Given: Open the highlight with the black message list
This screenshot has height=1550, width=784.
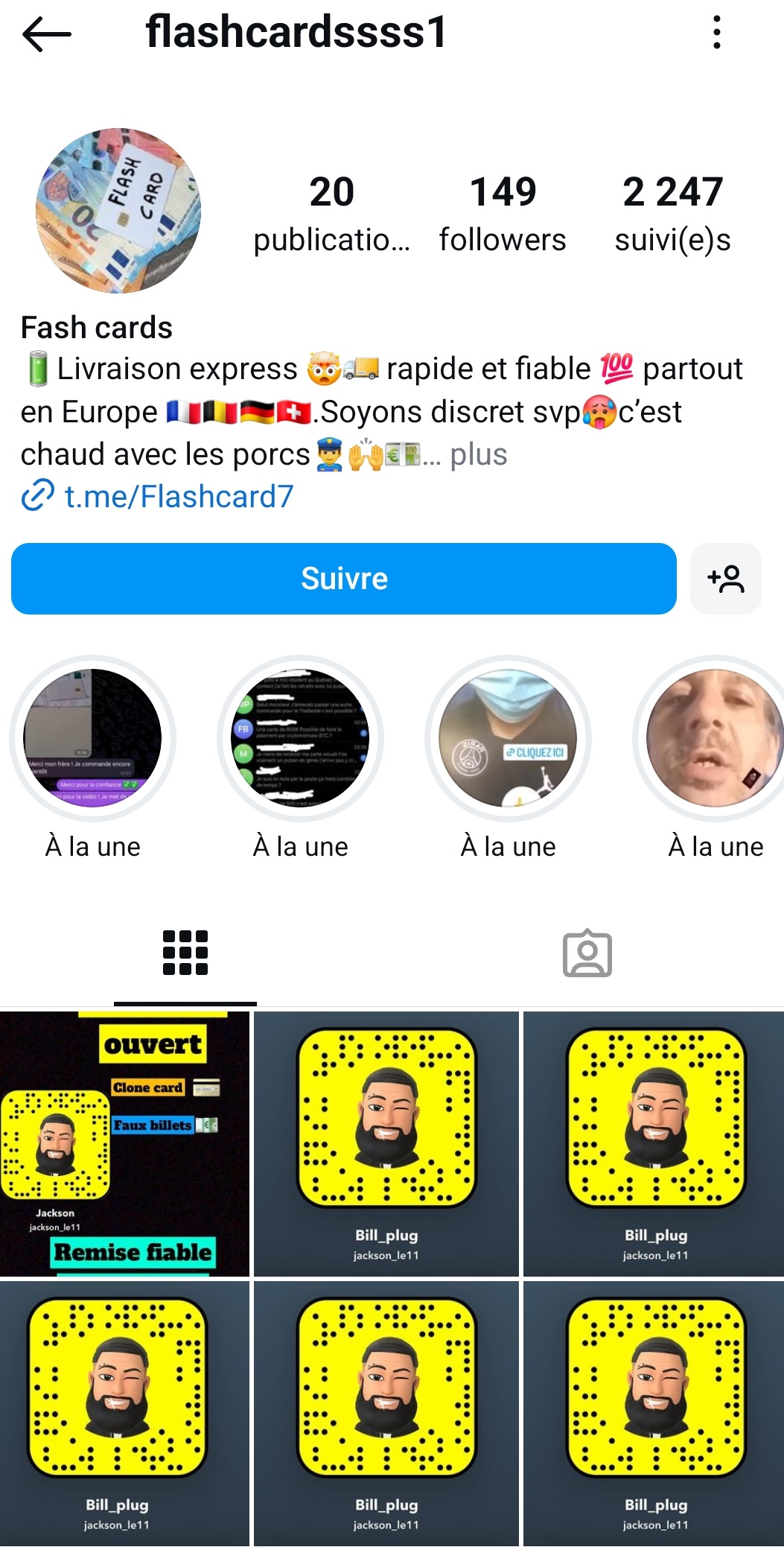Looking at the screenshot, I should (300, 738).
